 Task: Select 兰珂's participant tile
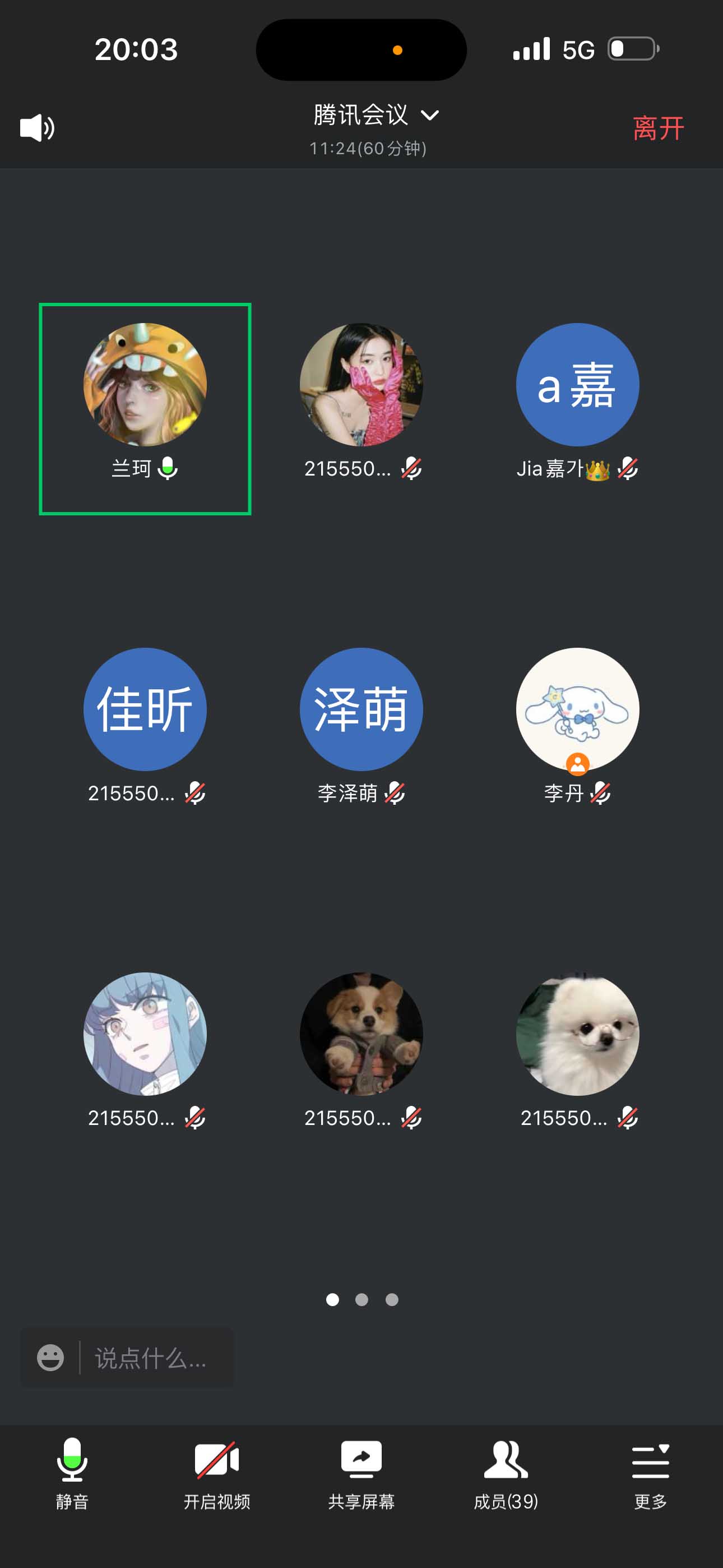click(145, 408)
